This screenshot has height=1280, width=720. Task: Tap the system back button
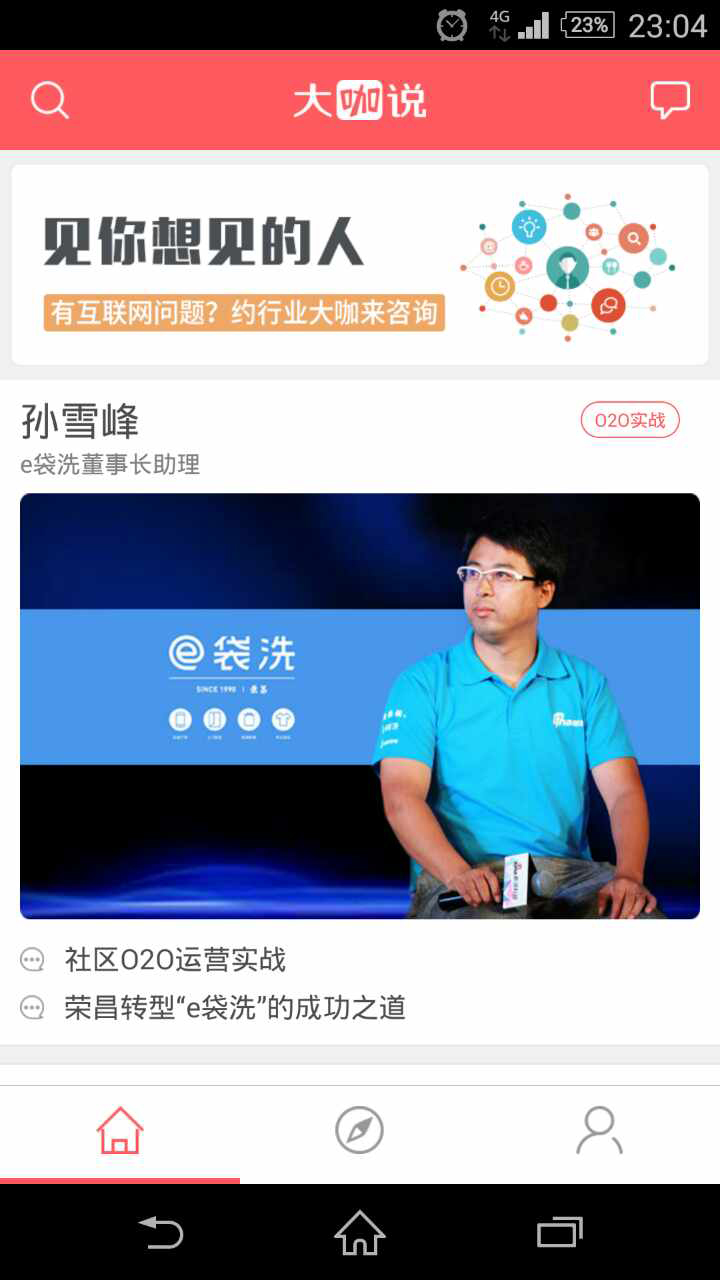click(x=161, y=1232)
